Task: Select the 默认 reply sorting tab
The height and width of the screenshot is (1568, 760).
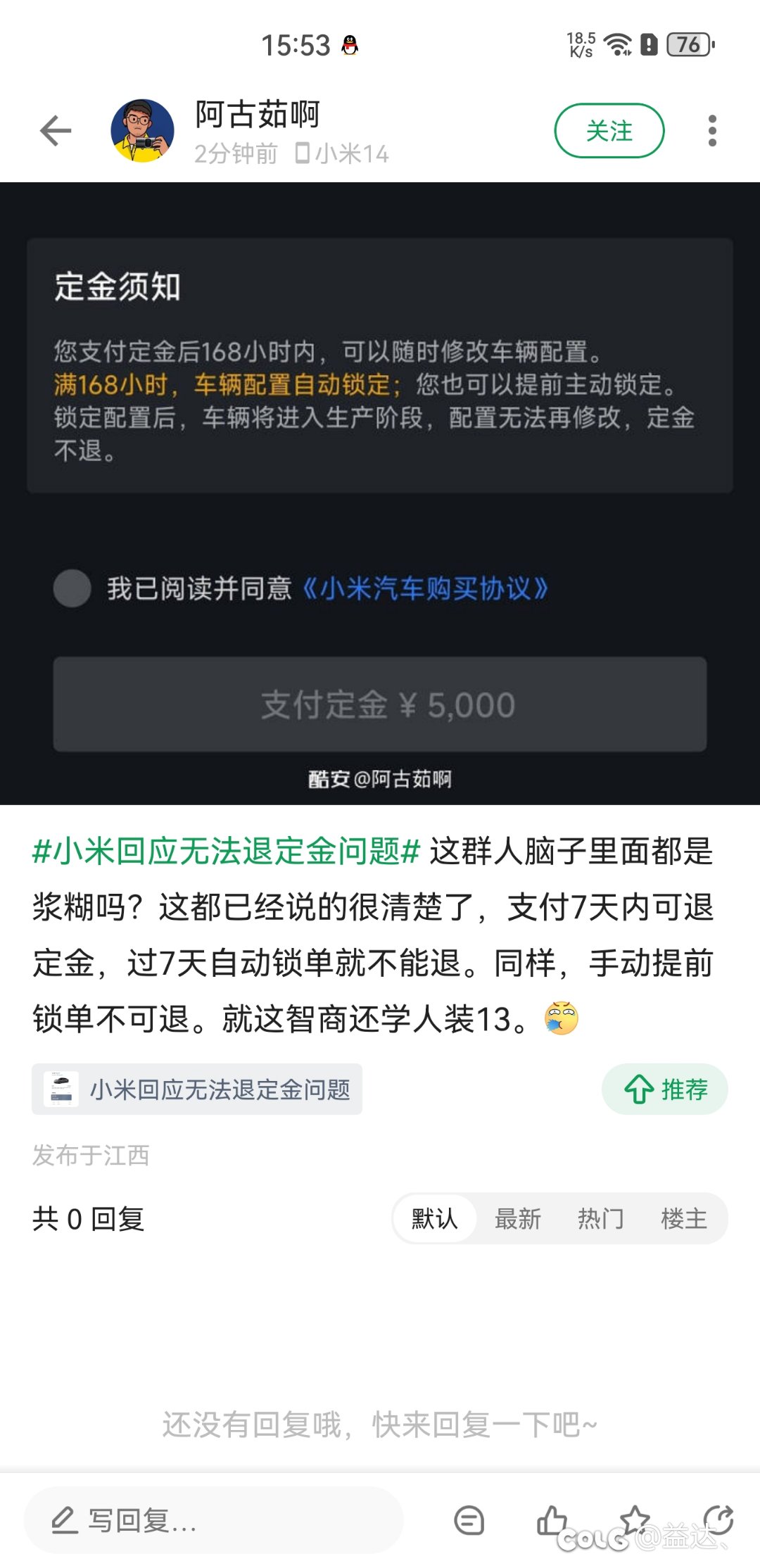Action: 435,1219
